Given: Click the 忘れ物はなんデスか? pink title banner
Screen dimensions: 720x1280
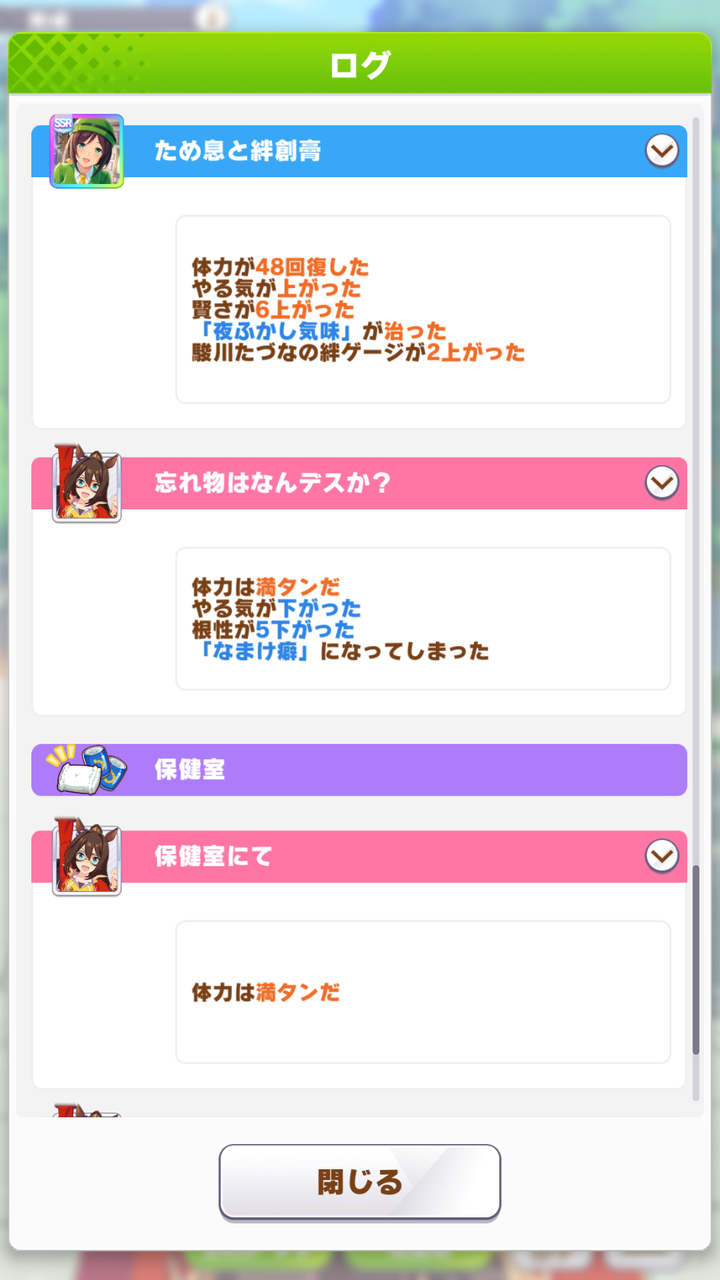Looking at the screenshot, I should (350, 483).
